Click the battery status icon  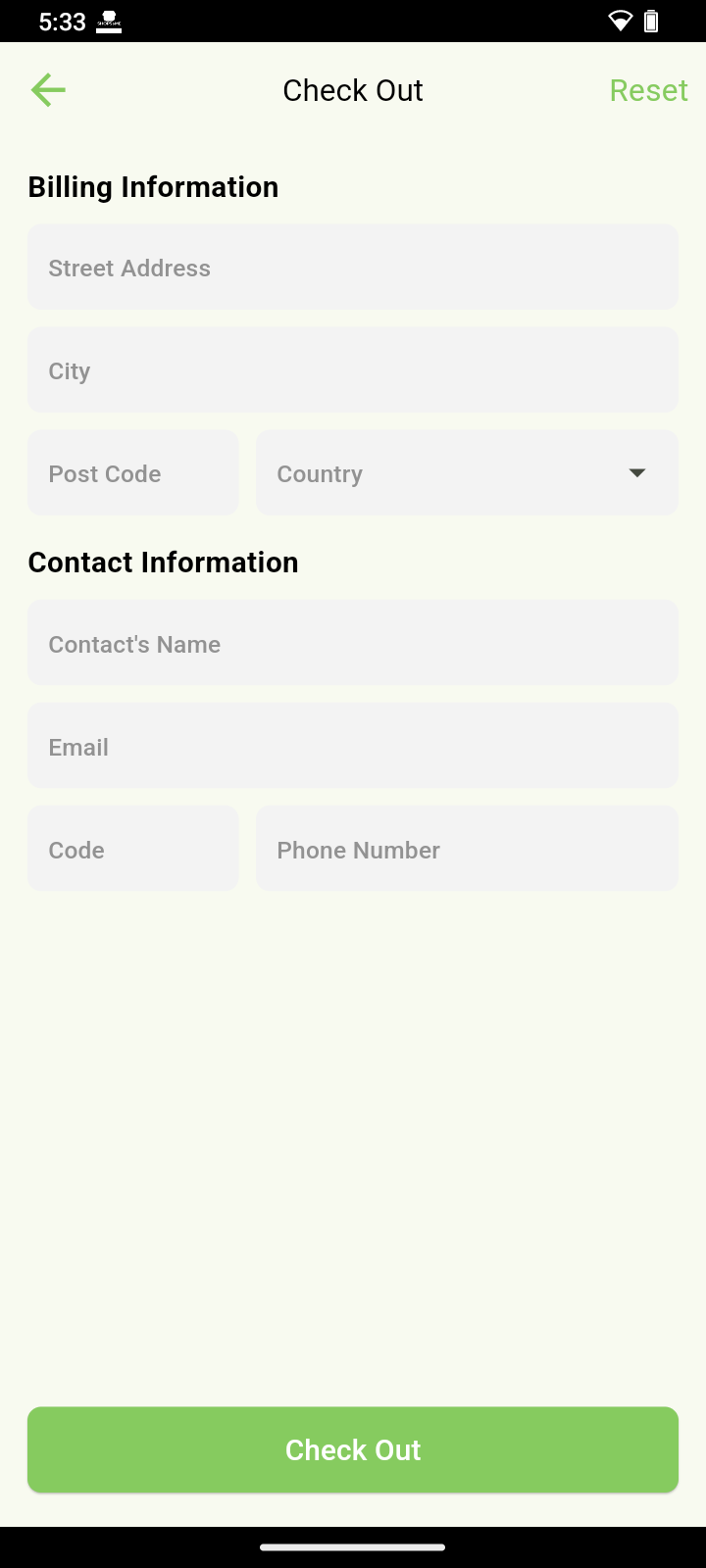(651, 21)
